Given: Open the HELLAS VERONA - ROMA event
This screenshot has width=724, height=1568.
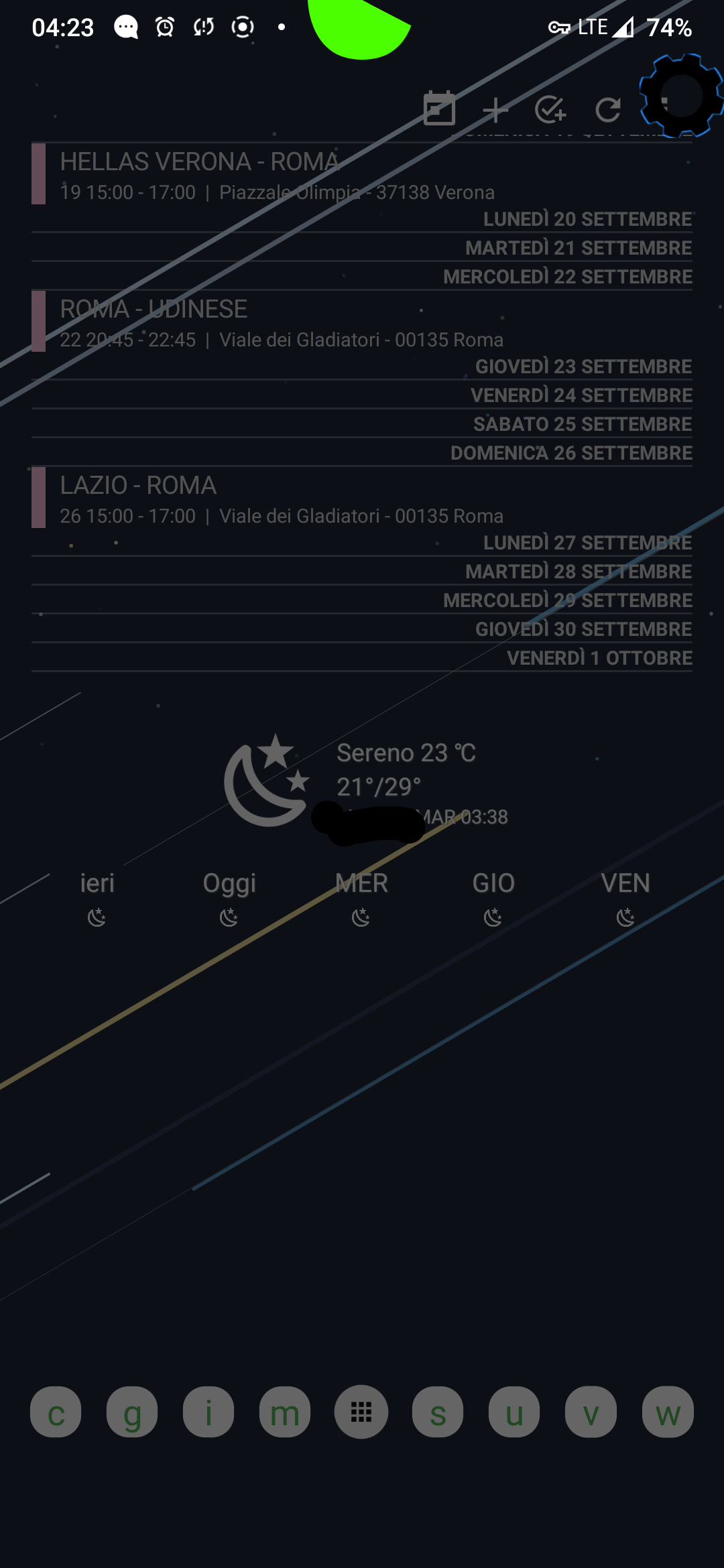Looking at the screenshot, I should click(x=268, y=175).
